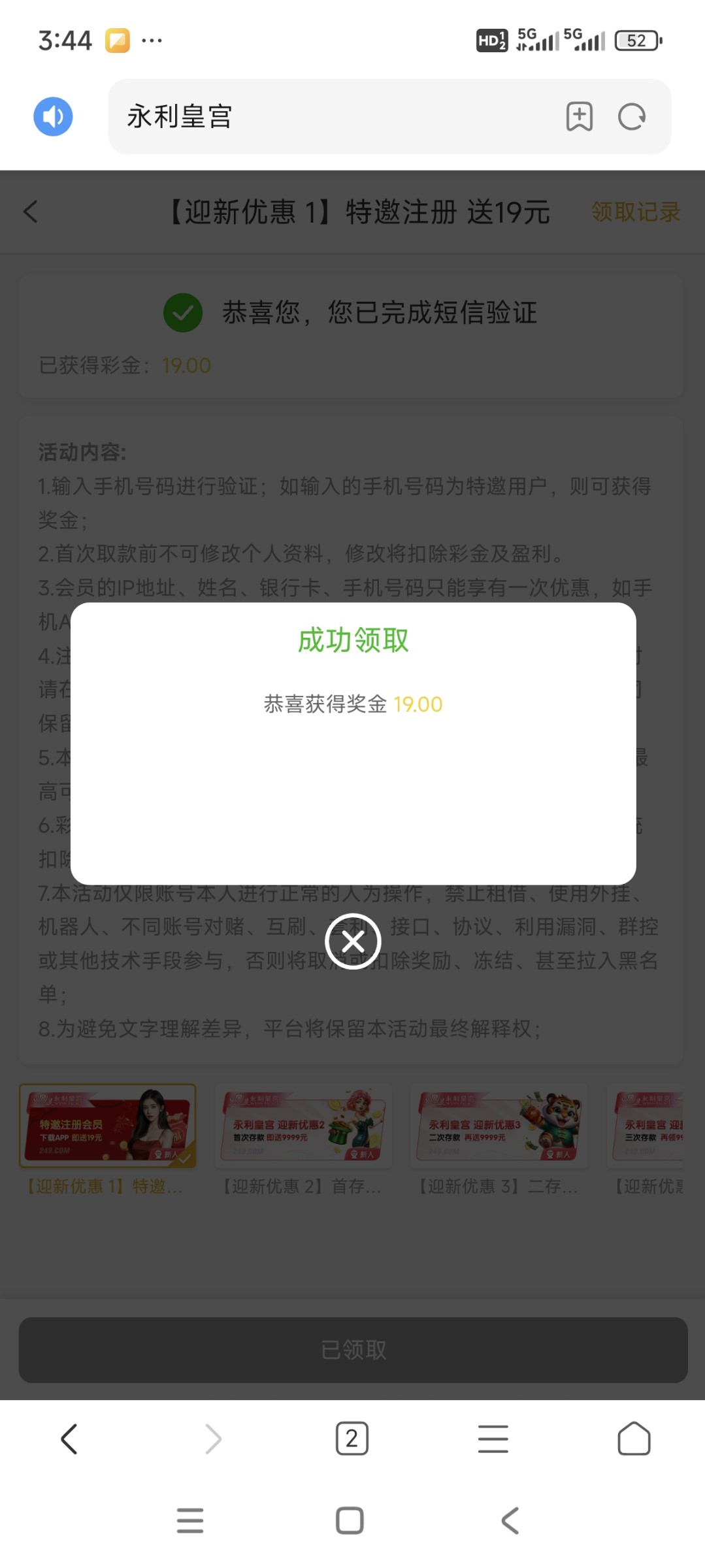Viewport: 705px width, 1568px height.
Task: Tap the 已领取 button
Action: pyautogui.click(x=353, y=1350)
